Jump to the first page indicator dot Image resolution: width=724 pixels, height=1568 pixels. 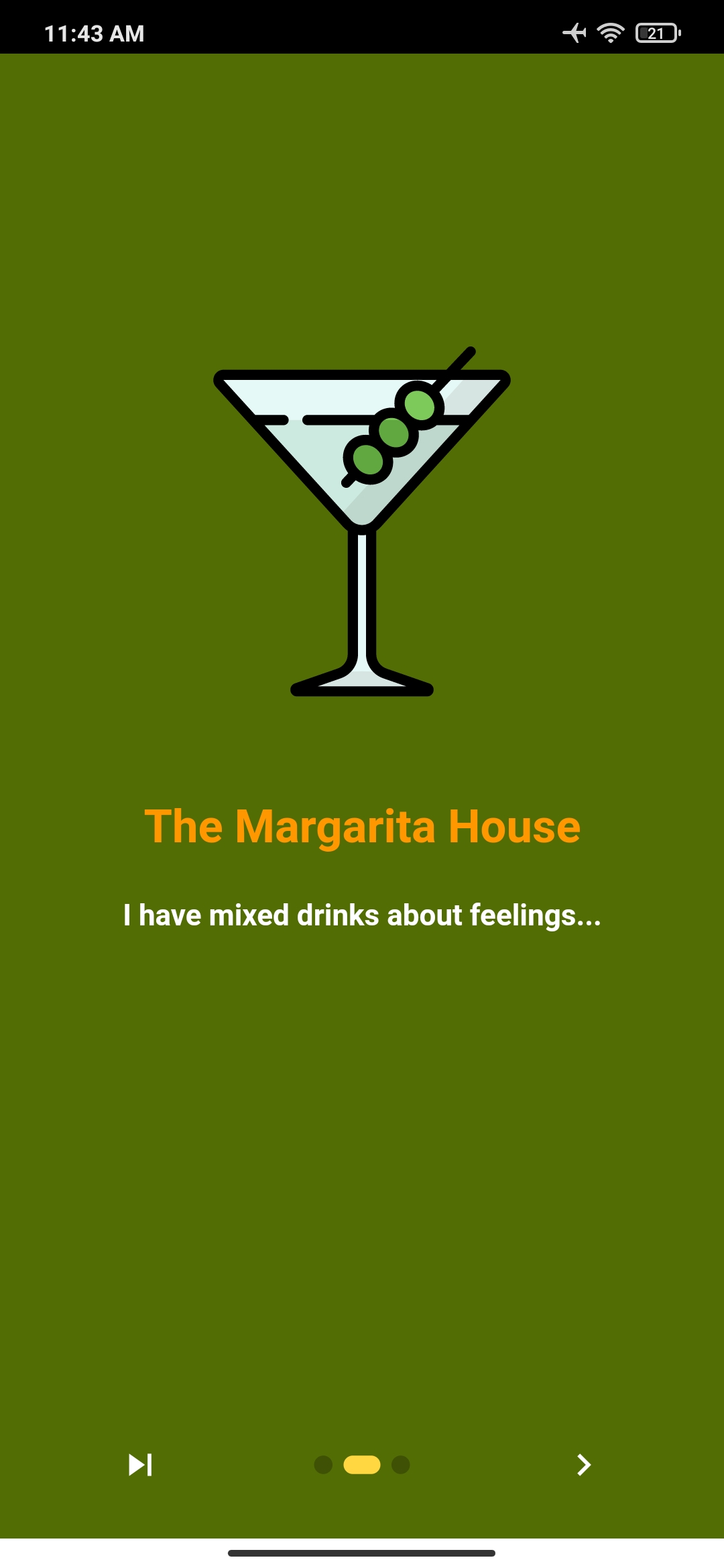tap(323, 1465)
